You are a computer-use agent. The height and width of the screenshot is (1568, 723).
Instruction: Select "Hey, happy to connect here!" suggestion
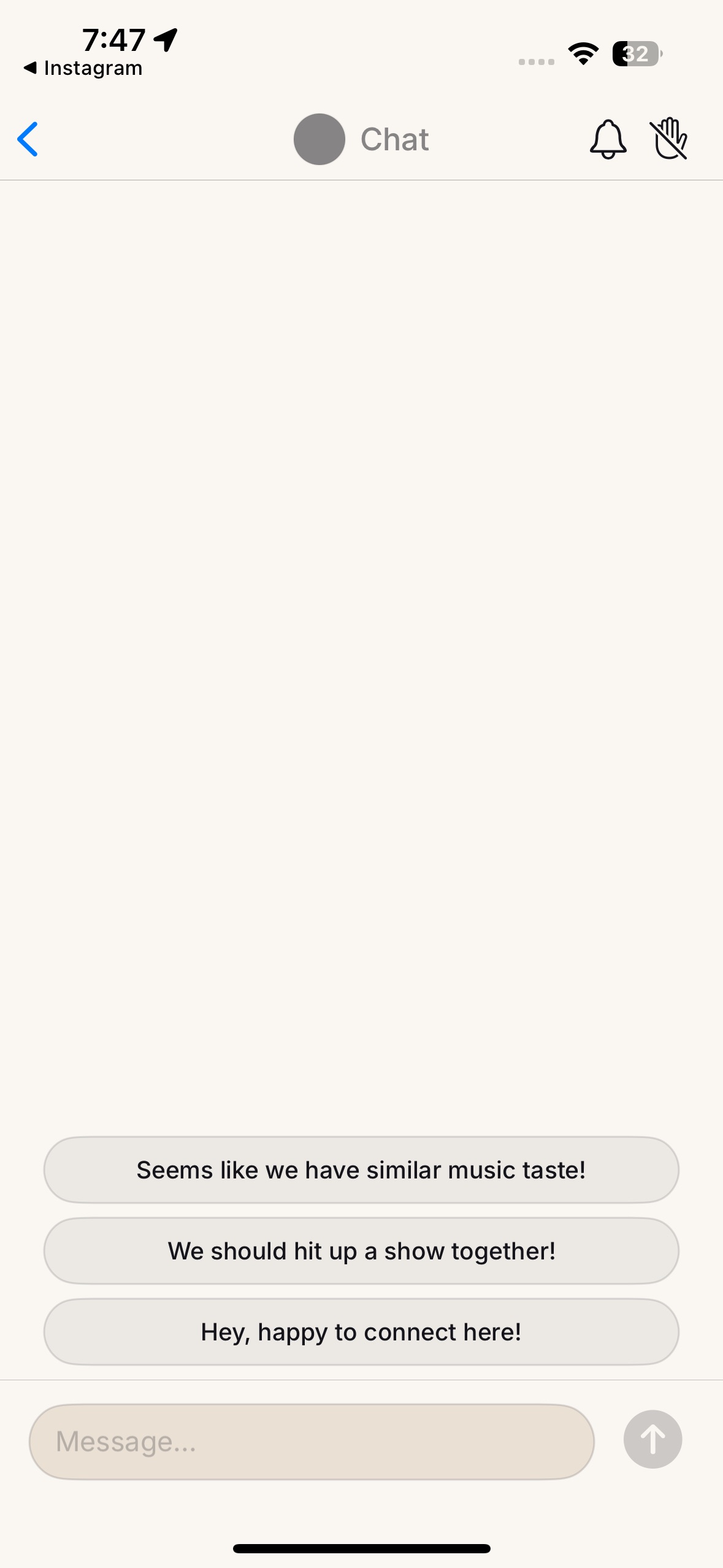pos(361,1332)
